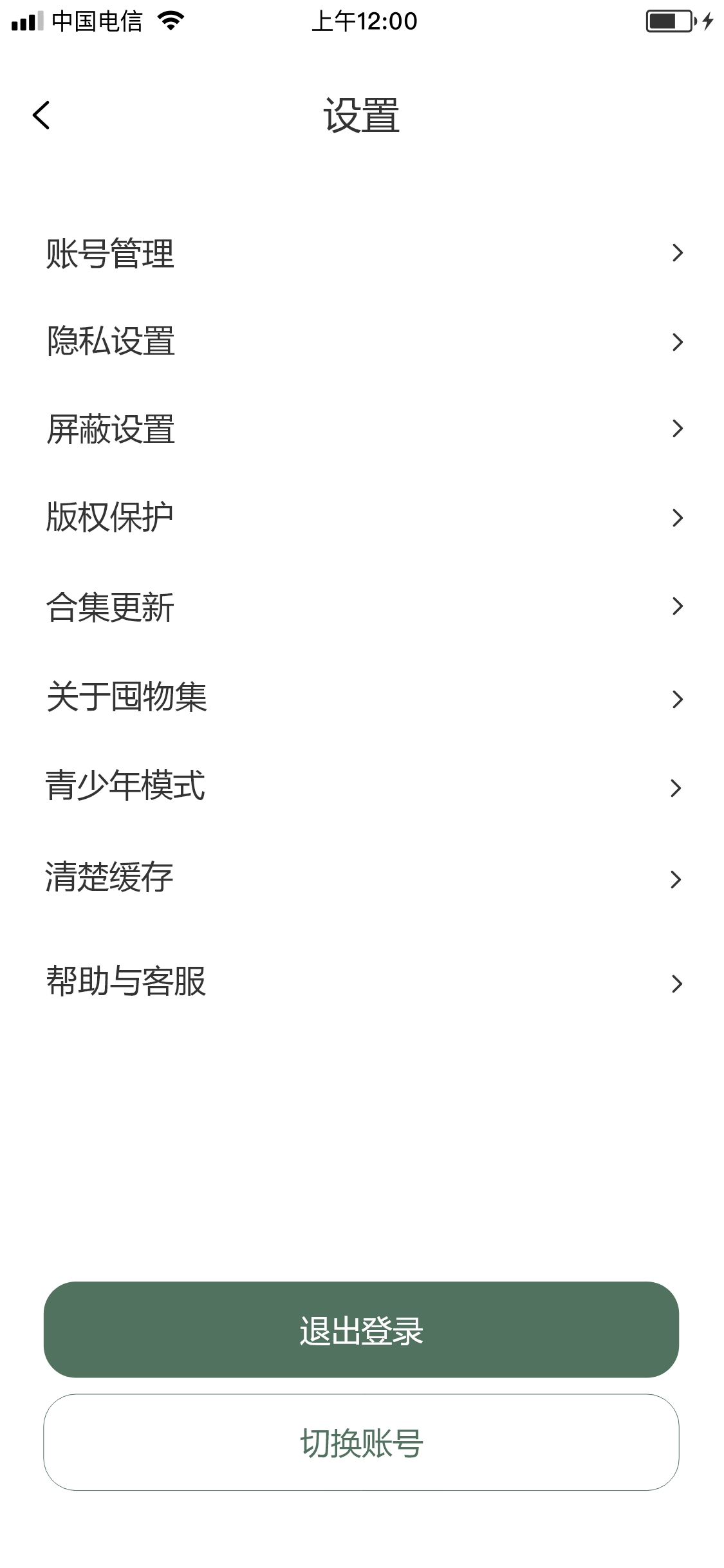Screen dimensions: 724x1568
Task: Tap the 退出登录 button
Action: click(x=361, y=1330)
